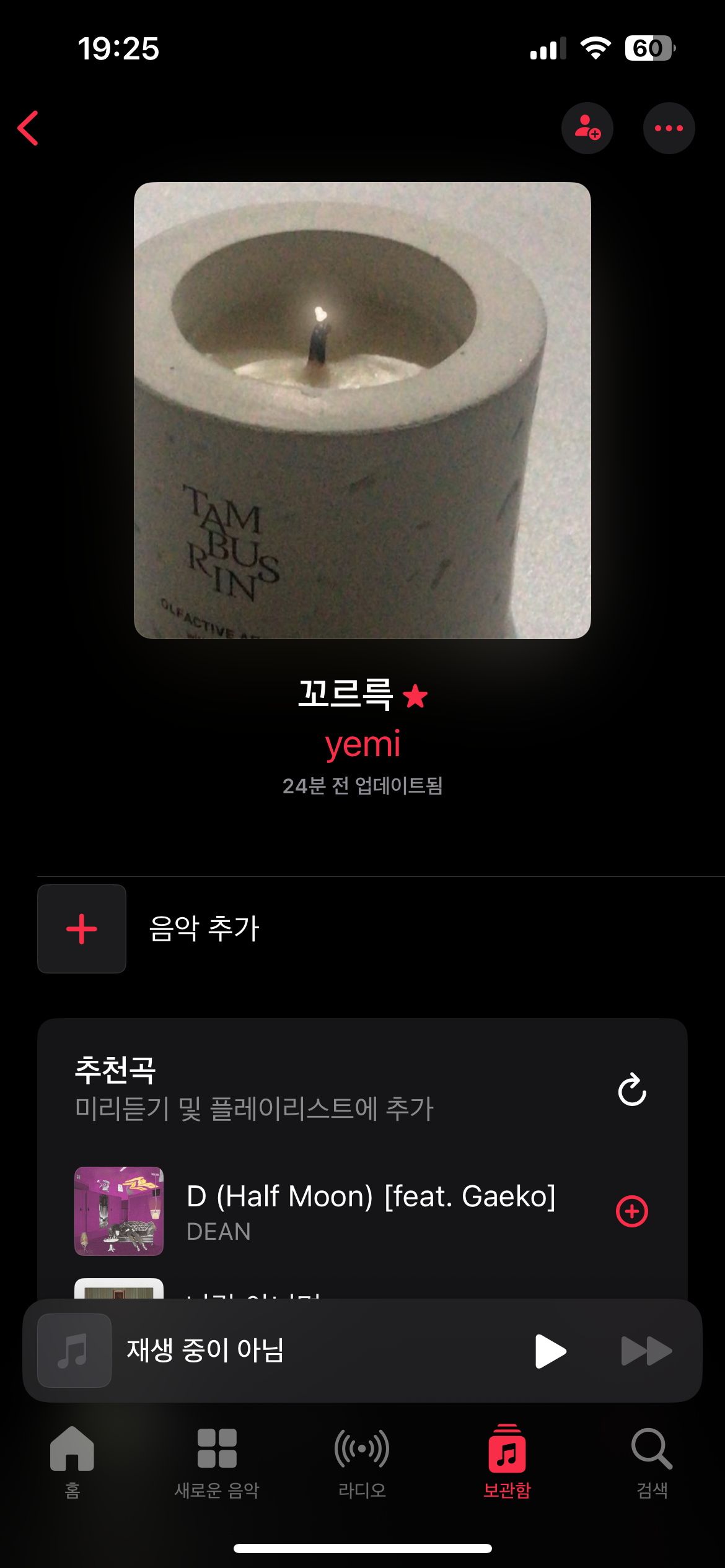725x1568 pixels.
Task: Go to the 검색 tab
Action: pyautogui.click(x=652, y=1460)
